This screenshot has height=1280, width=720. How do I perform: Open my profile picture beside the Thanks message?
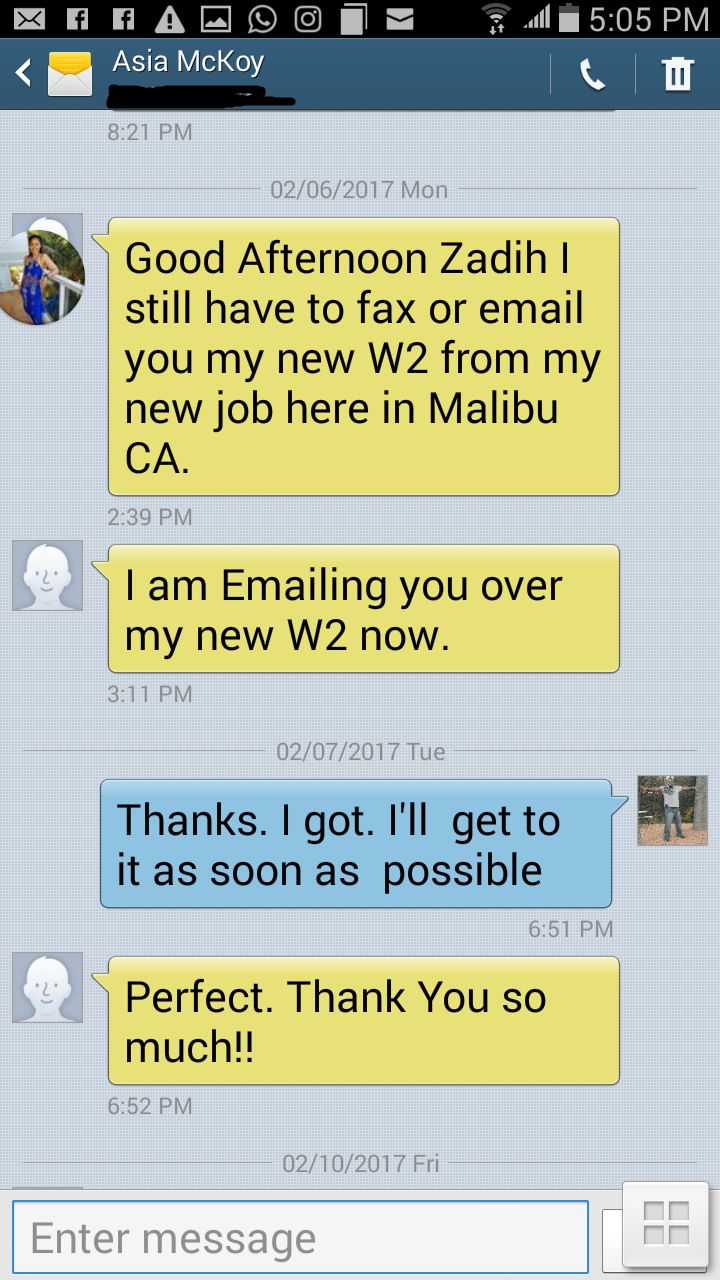tap(672, 810)
